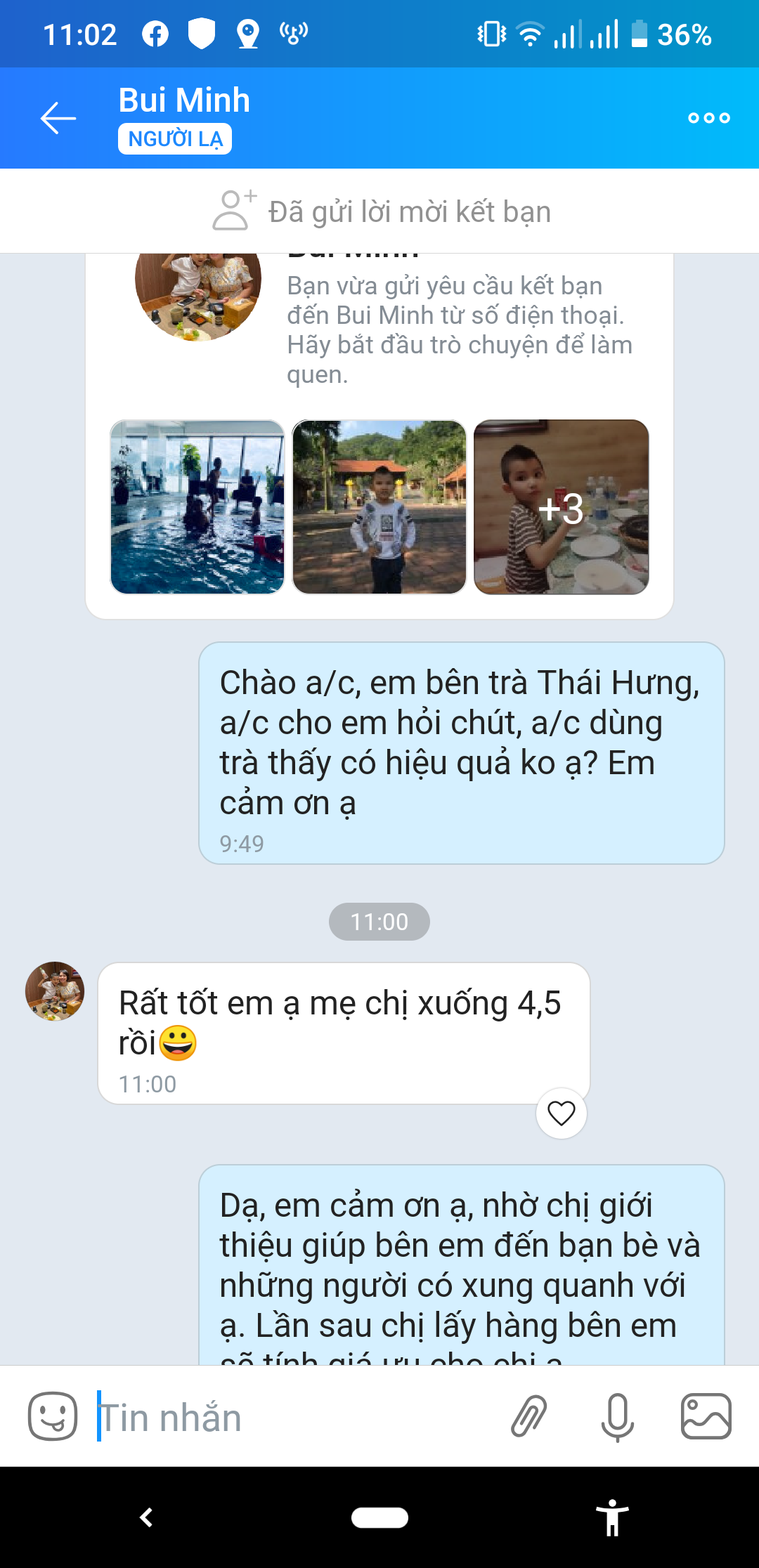
Task: Open the photo of the boy outdoors
Action: [x=379, y=507]
